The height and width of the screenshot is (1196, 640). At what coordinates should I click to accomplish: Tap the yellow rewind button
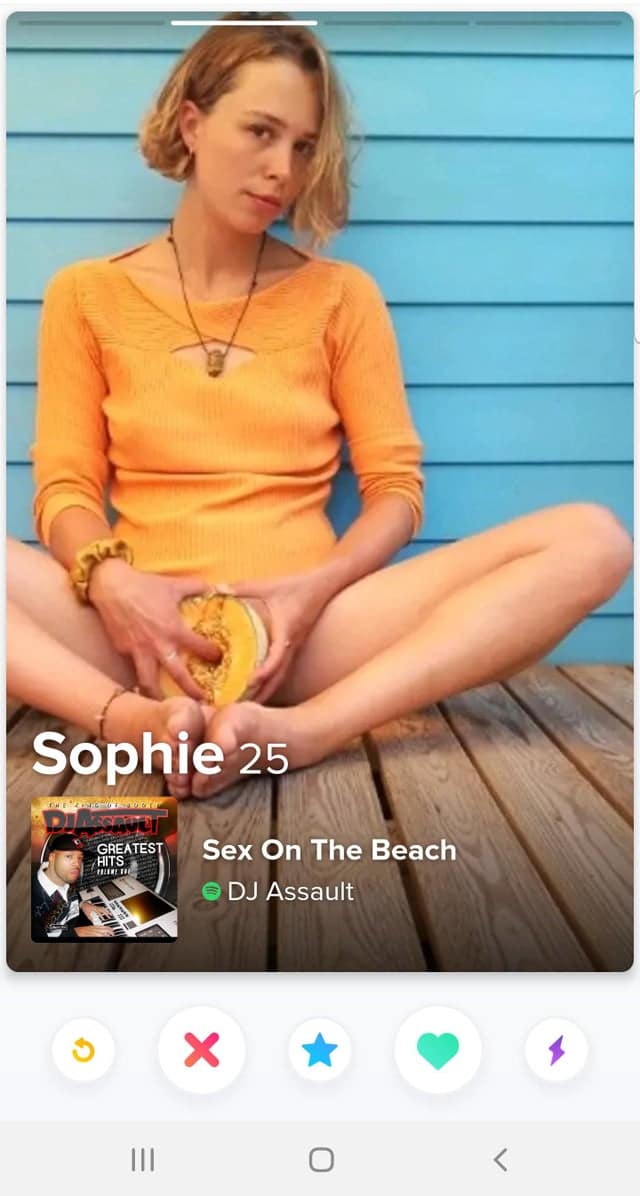[83, 1050]
